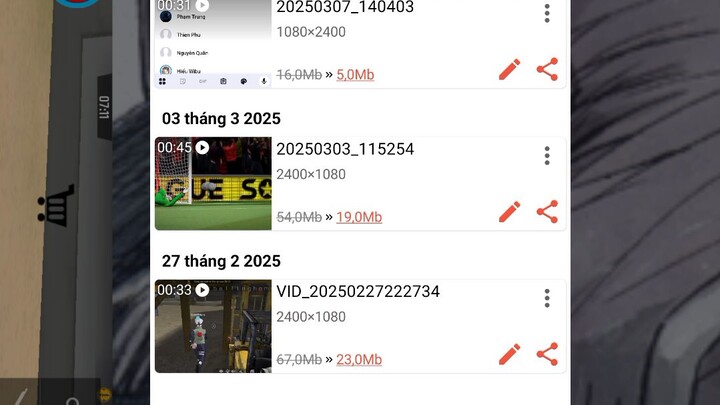Edit video 20250303_115254
Image resolution: width=720 pixels, height=405 pixels.
click(x=509, y=212)
